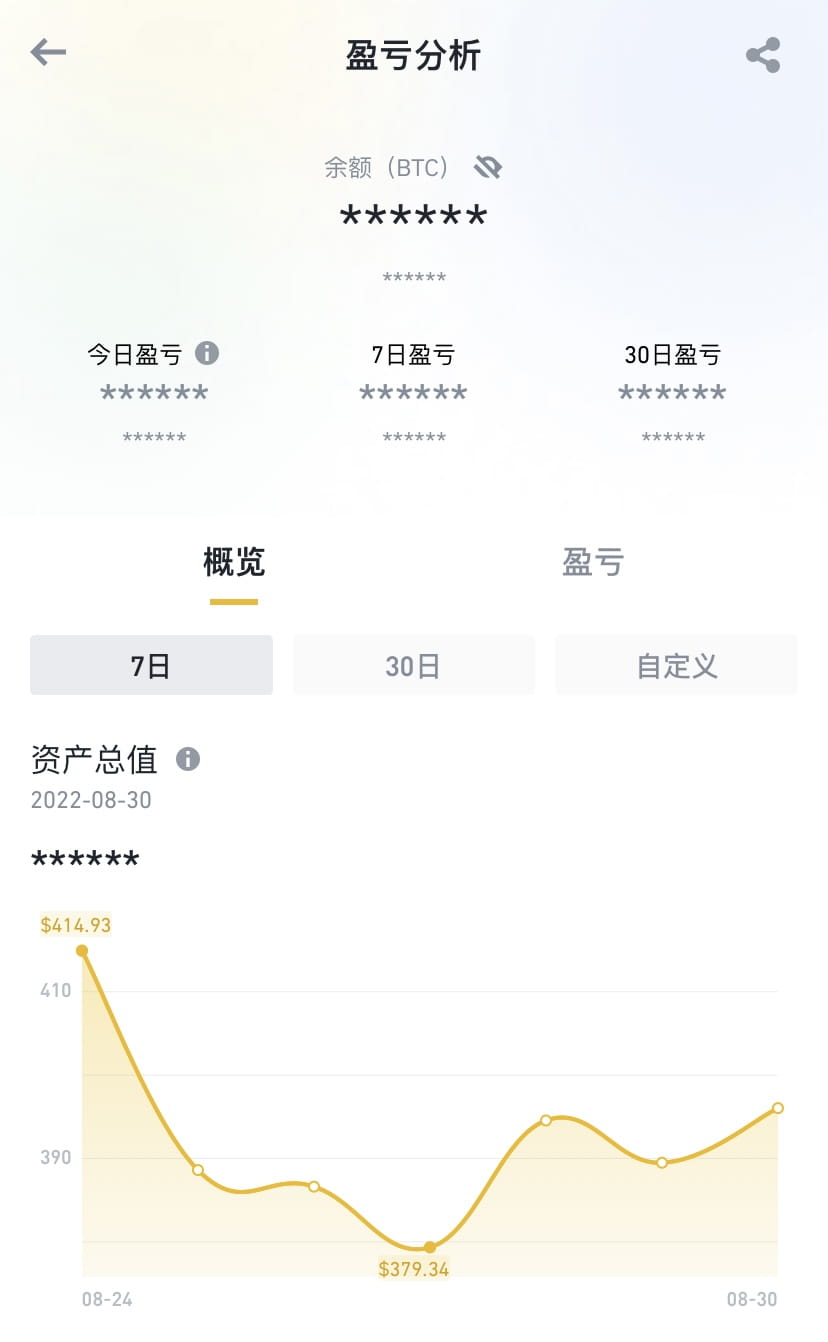
Task: Tap the info icon next to 资产总值
Action: pyautogui.click(x=188, y=759)
